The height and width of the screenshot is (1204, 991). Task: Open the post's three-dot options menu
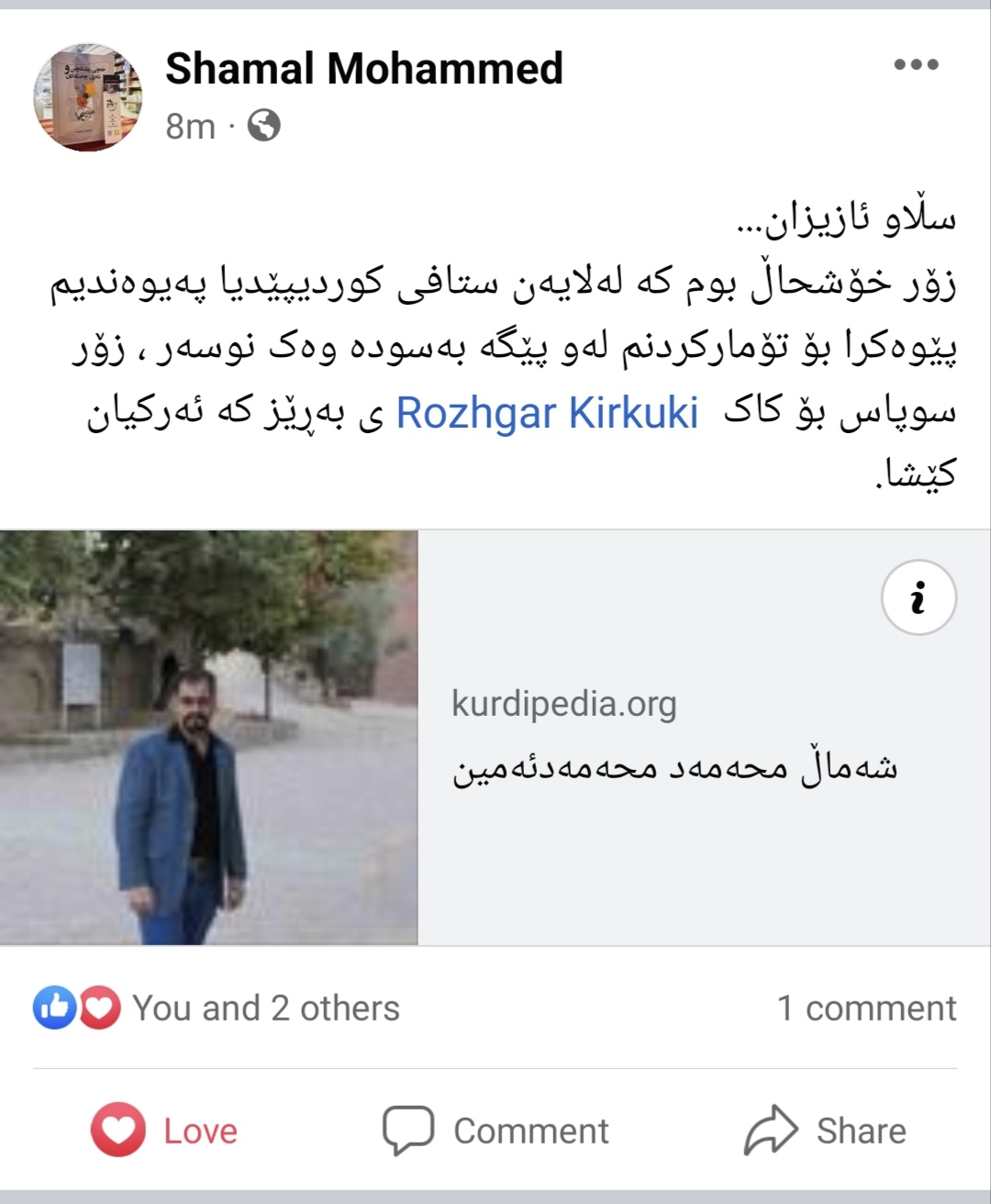click(x=916, y=64)
